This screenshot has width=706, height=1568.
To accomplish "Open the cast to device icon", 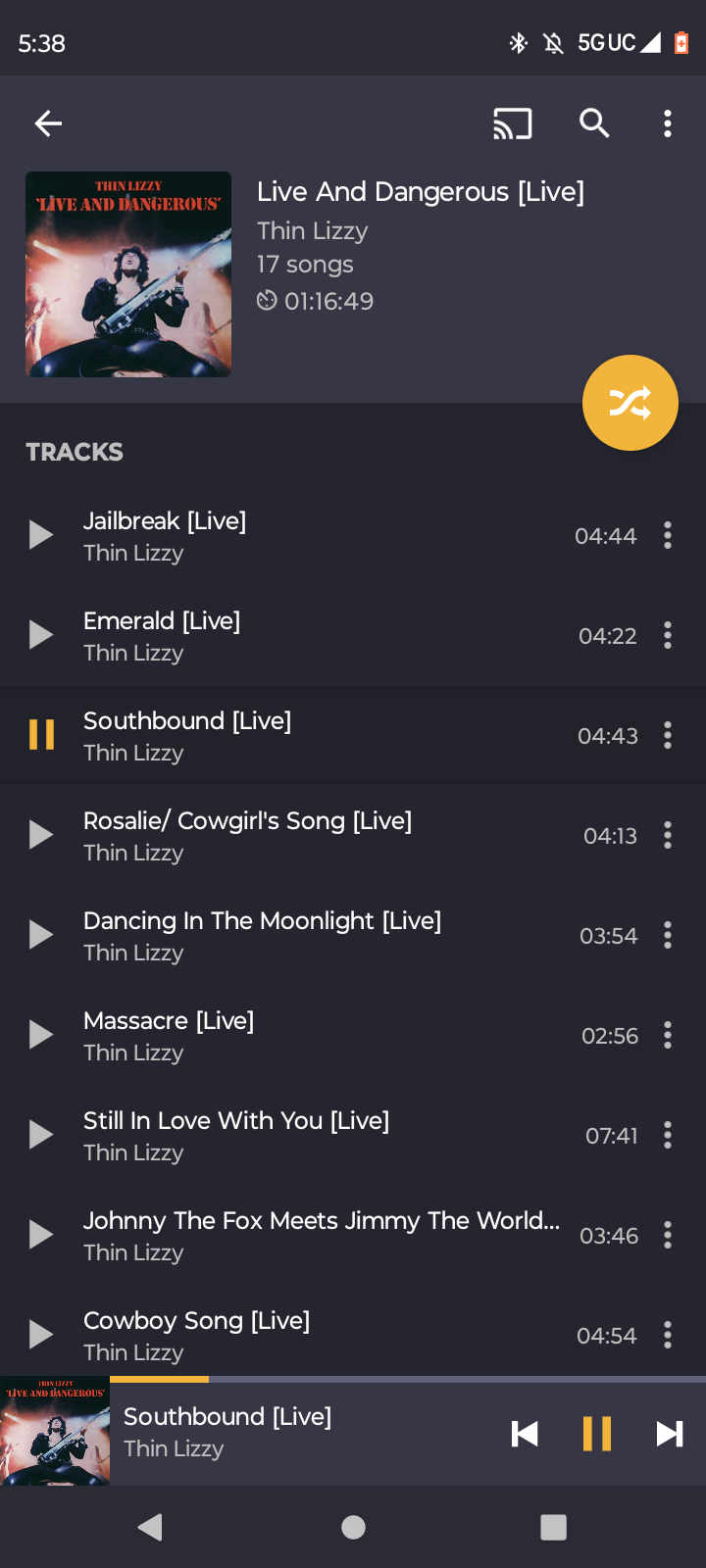I will point(512,123).
